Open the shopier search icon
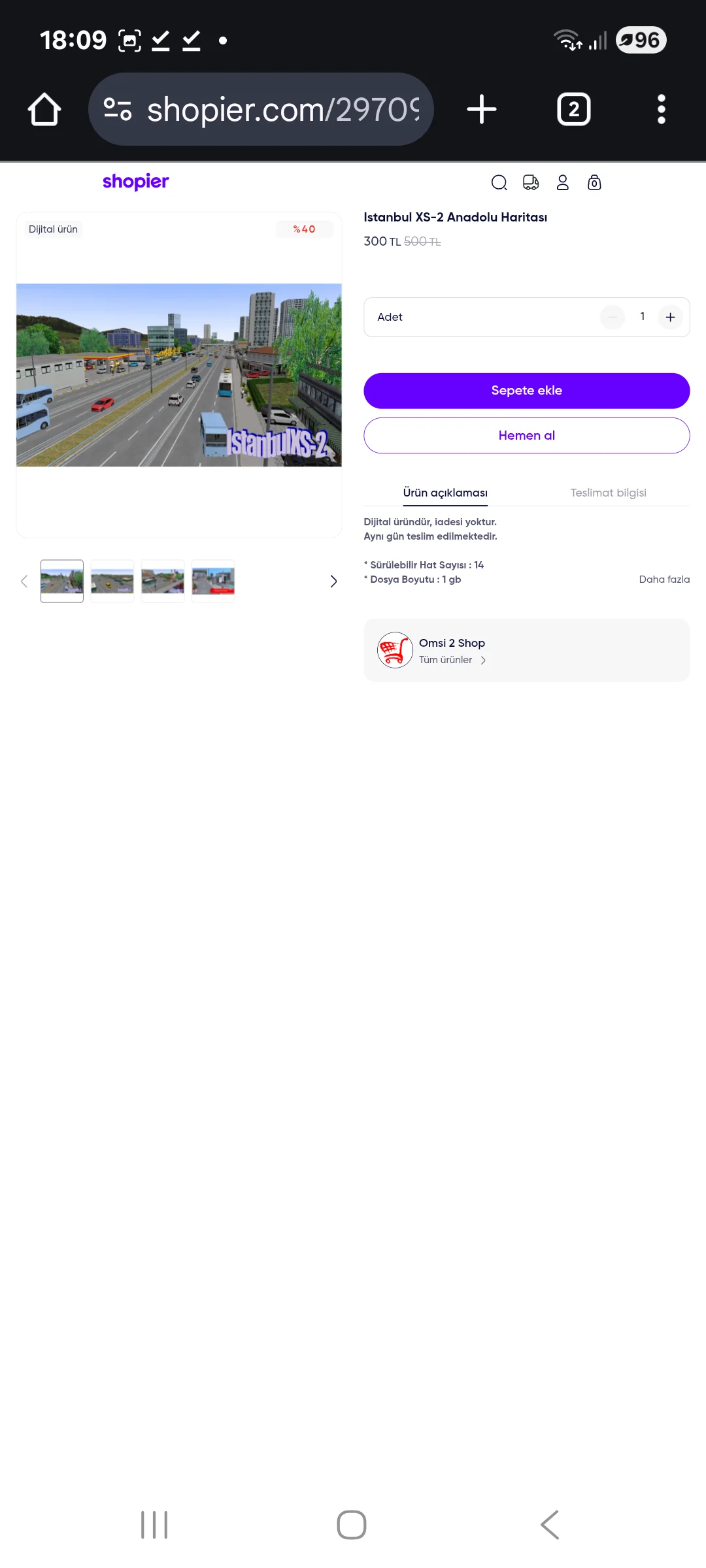 499,182
